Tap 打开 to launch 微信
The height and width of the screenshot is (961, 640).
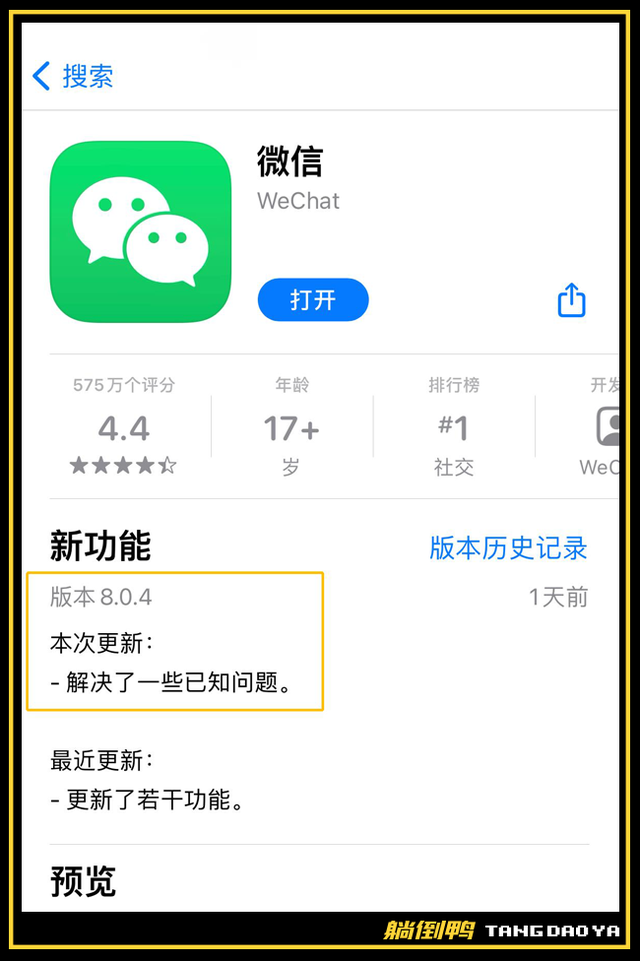(313, 300)
